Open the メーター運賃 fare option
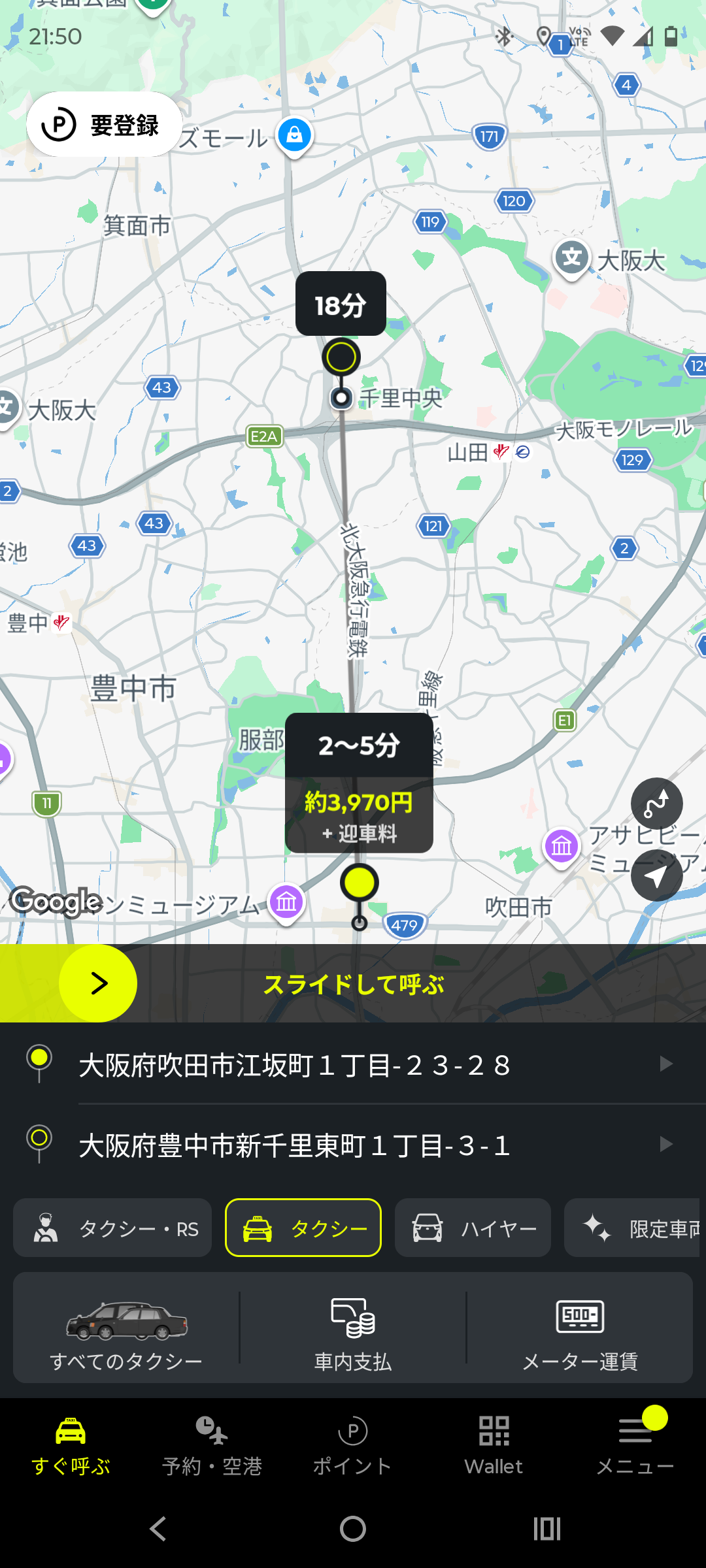The width and height of the screenshot is (706, 1568). pos(580,1328)
